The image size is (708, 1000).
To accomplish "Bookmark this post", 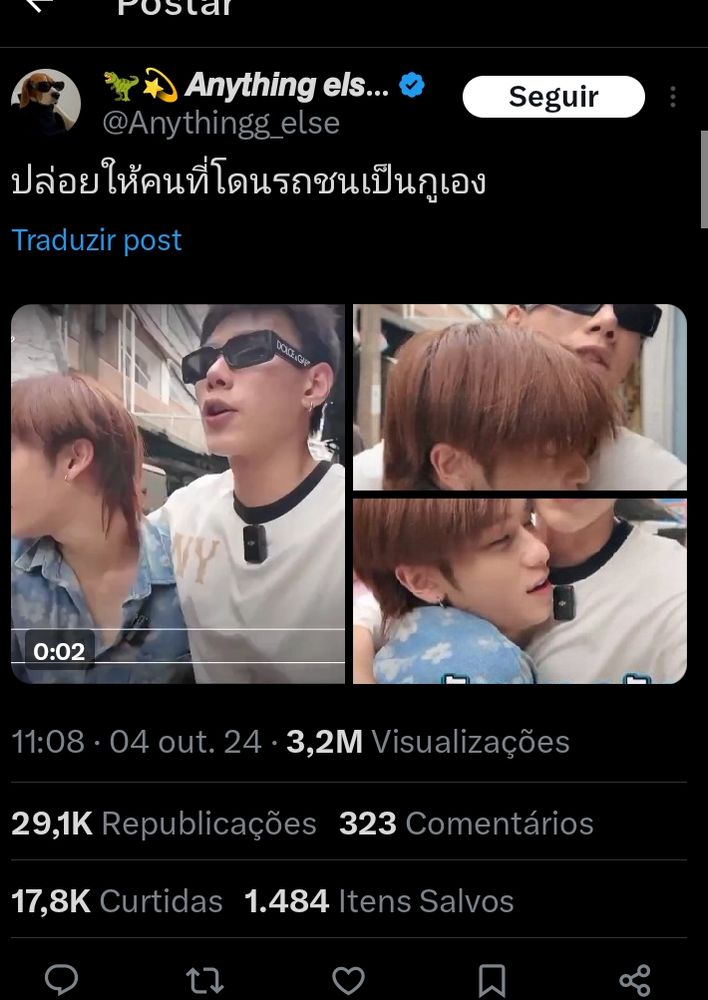I will 491,980.
